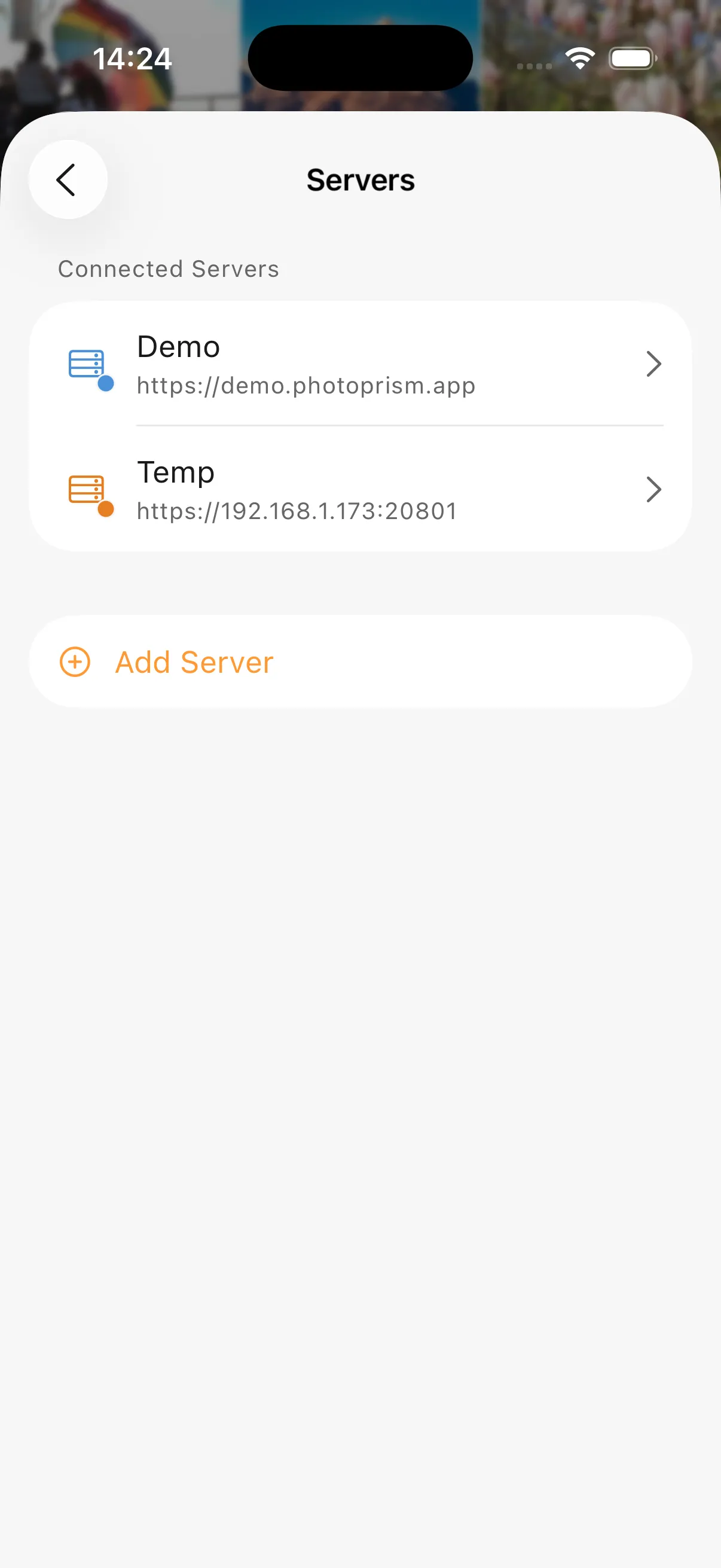Tap the Servers page title
This screenshot has height=1568, width=721.
360,179
